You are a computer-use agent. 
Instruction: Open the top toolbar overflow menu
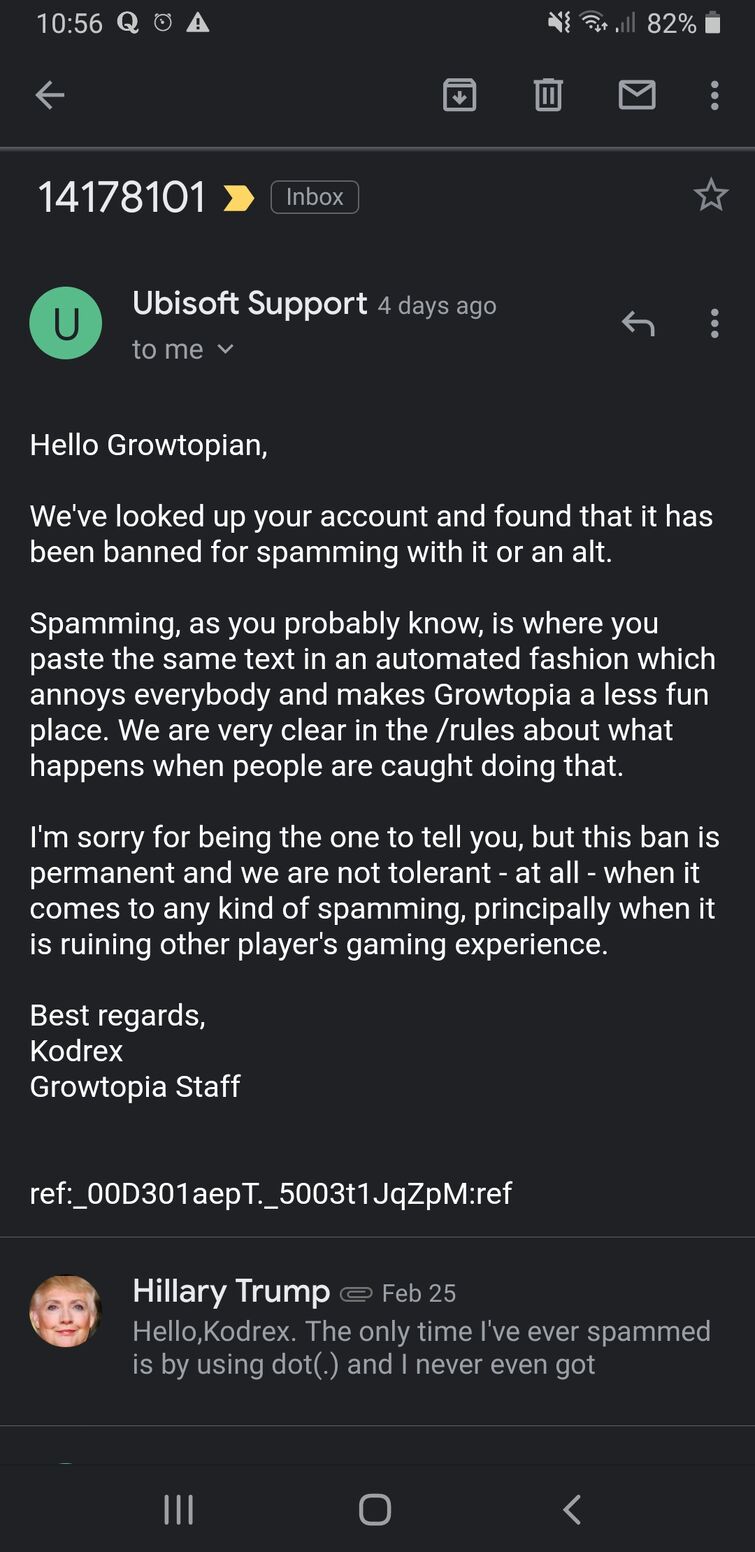click(x=714, y=95)
